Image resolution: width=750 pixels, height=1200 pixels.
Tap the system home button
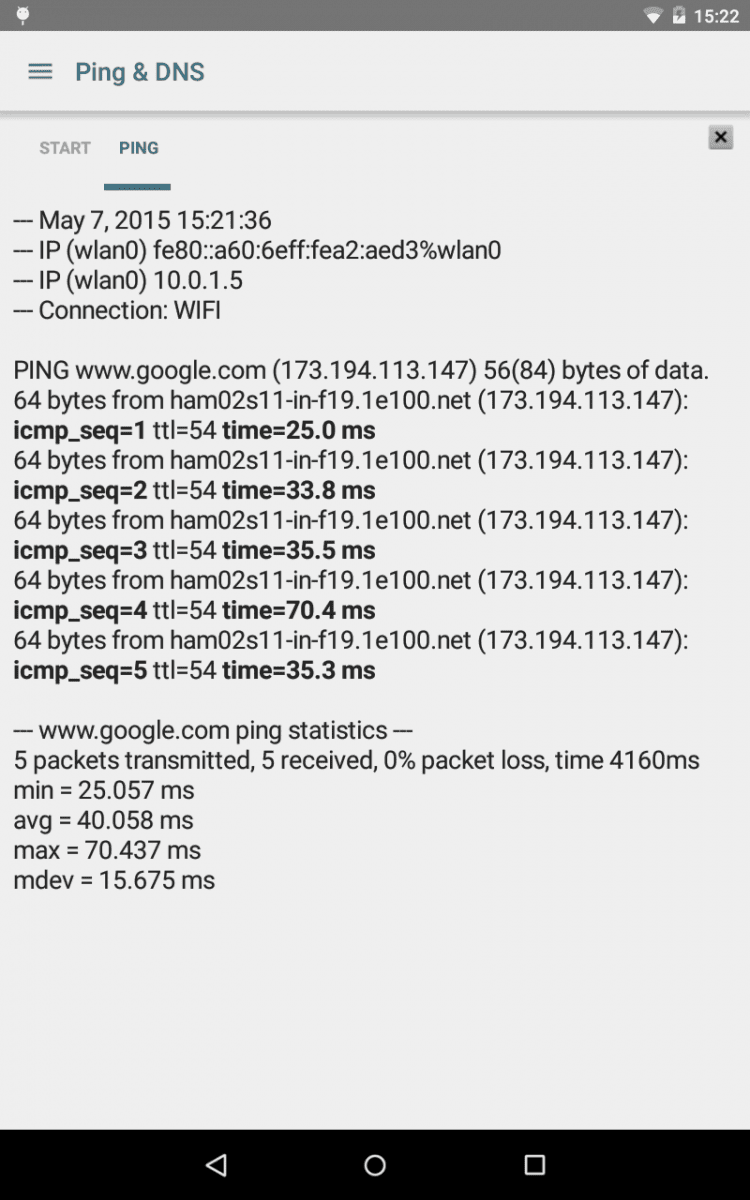click(x=375, y=1164)
